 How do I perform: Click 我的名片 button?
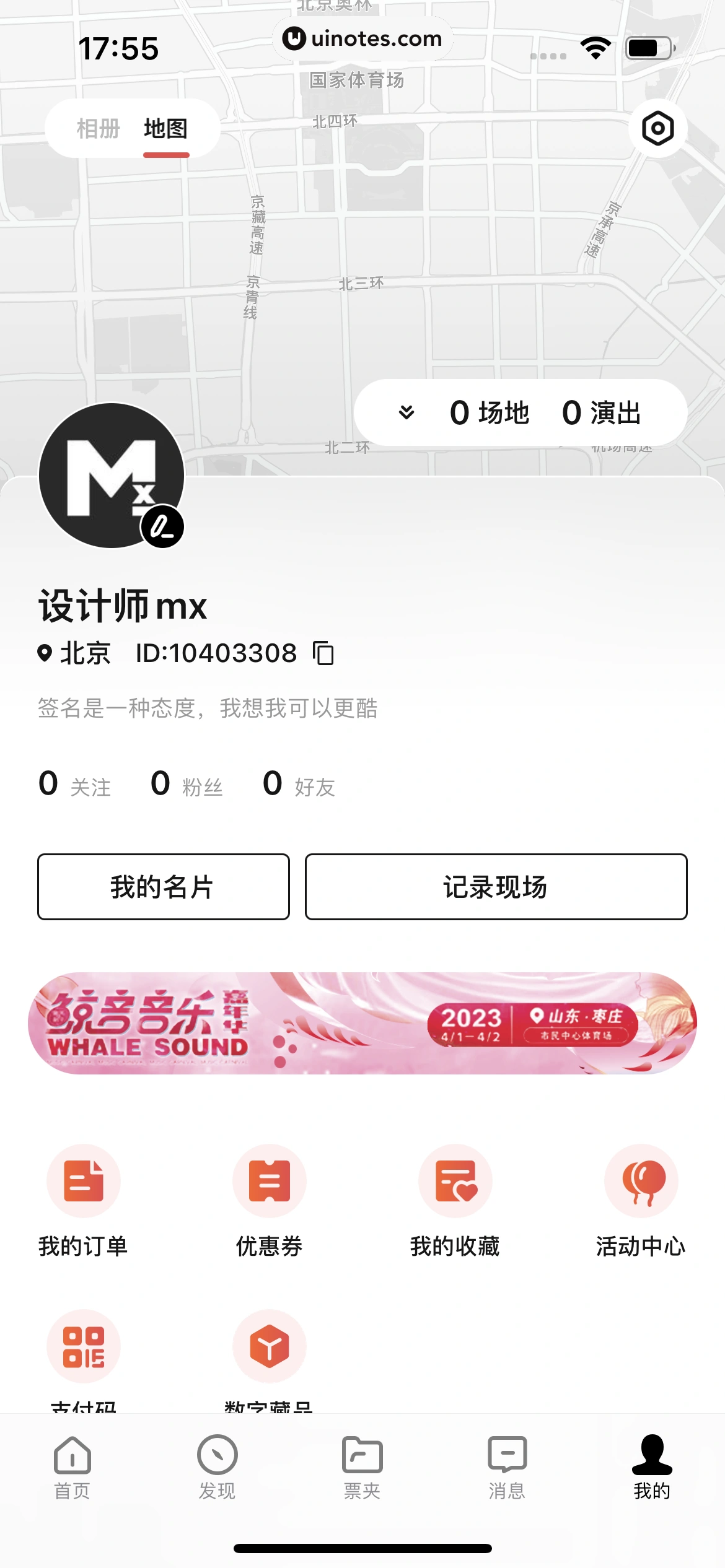click(x=163, y=887)
